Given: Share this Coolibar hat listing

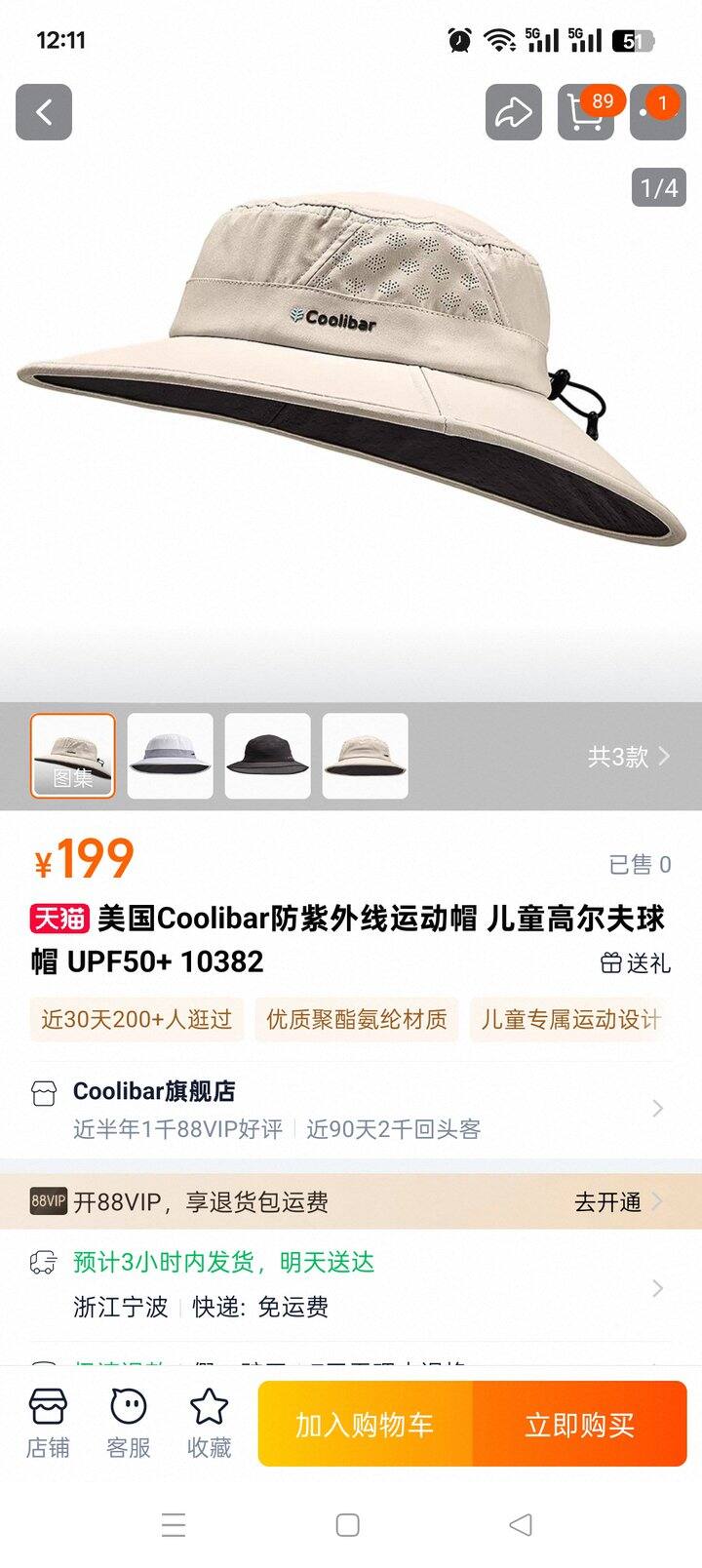Looking at the screenshot, I should [514, 112].
